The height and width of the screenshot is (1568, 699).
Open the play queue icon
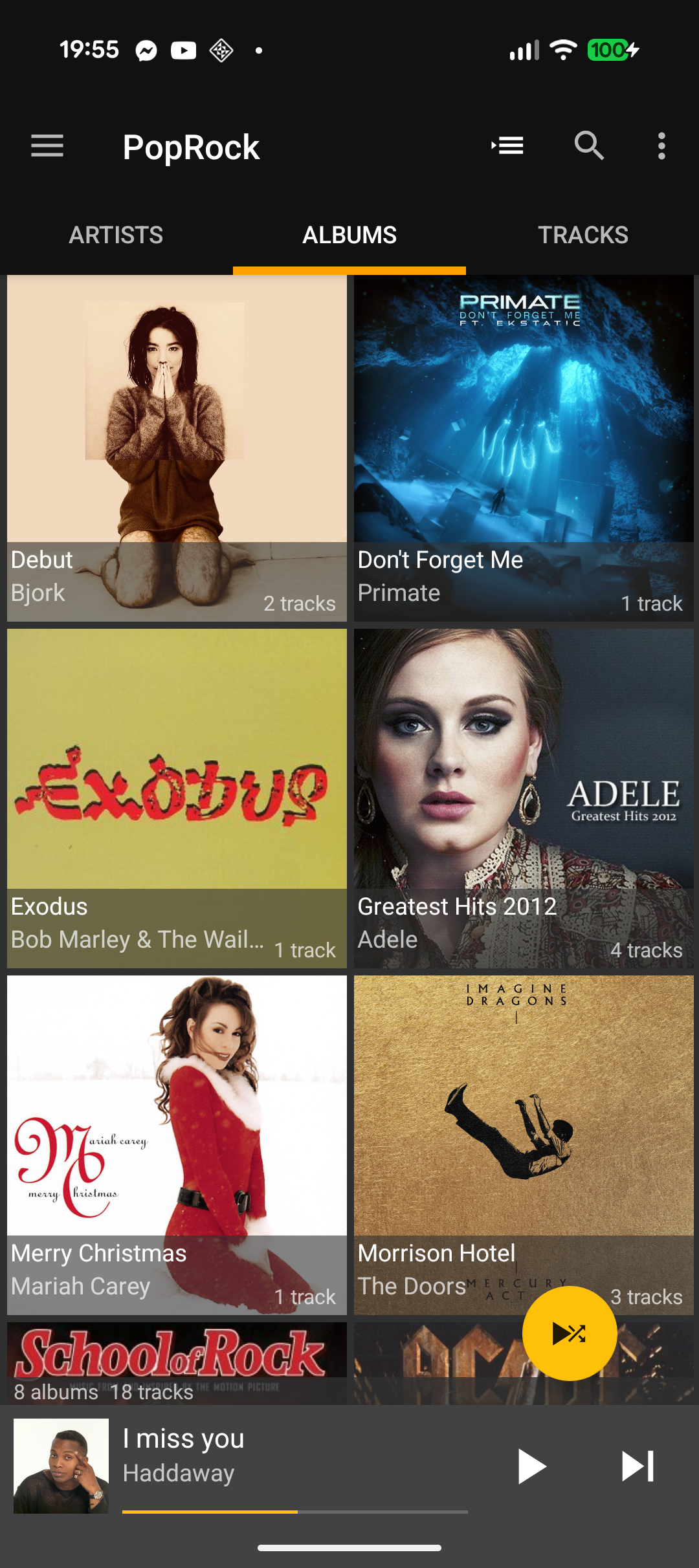click(x=507, y=146)
